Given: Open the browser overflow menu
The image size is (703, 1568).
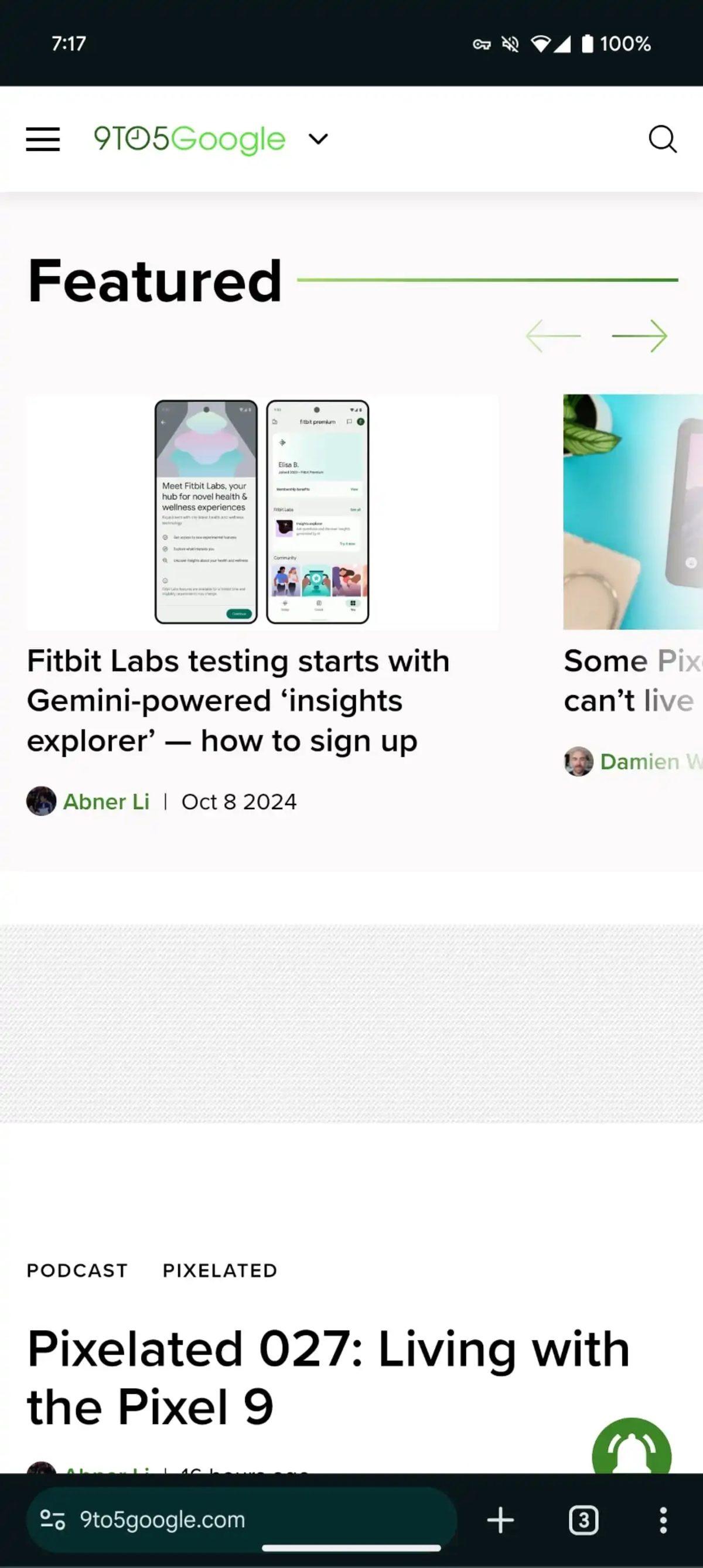Looking at the screenshot, I should tap(663, 1520).
